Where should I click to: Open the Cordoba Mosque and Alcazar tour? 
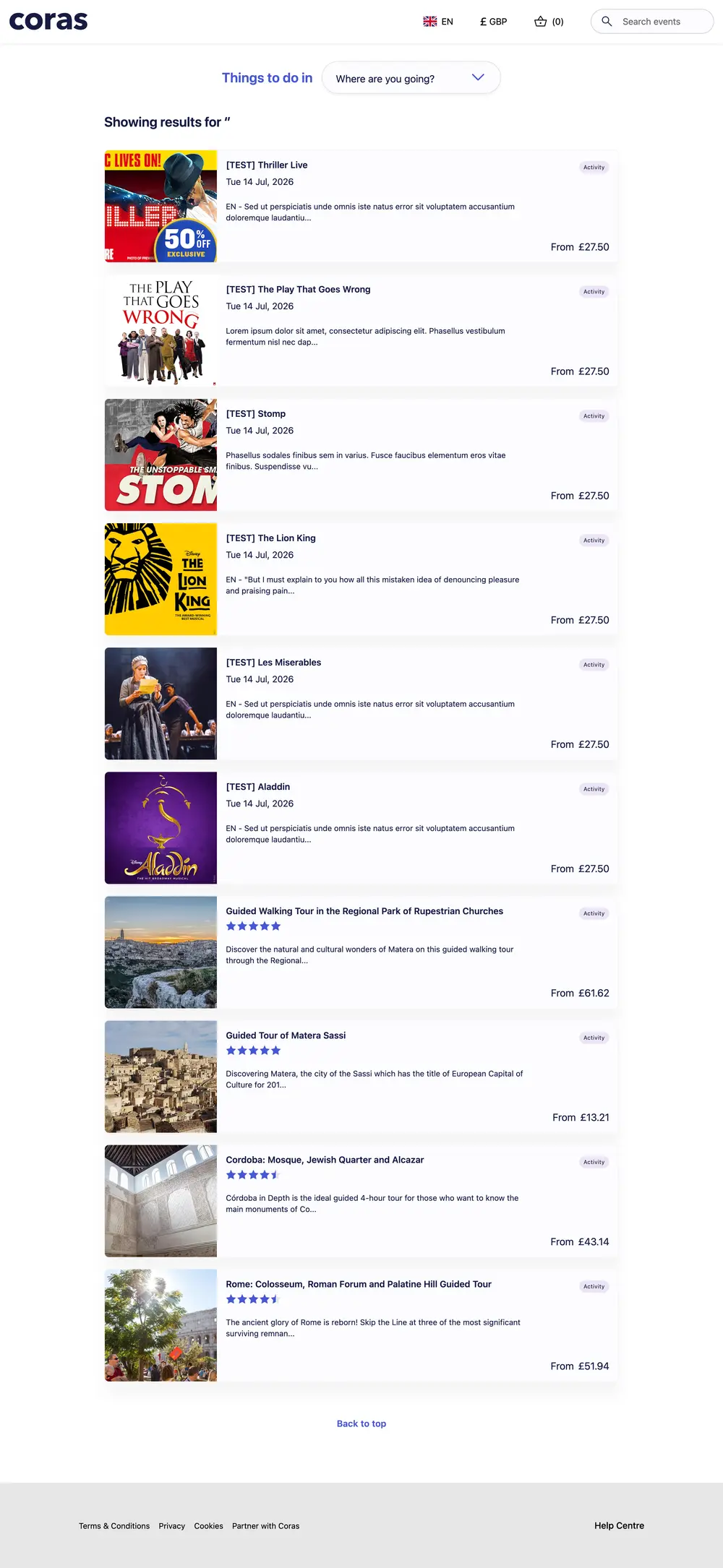(x=361, y=1200)
